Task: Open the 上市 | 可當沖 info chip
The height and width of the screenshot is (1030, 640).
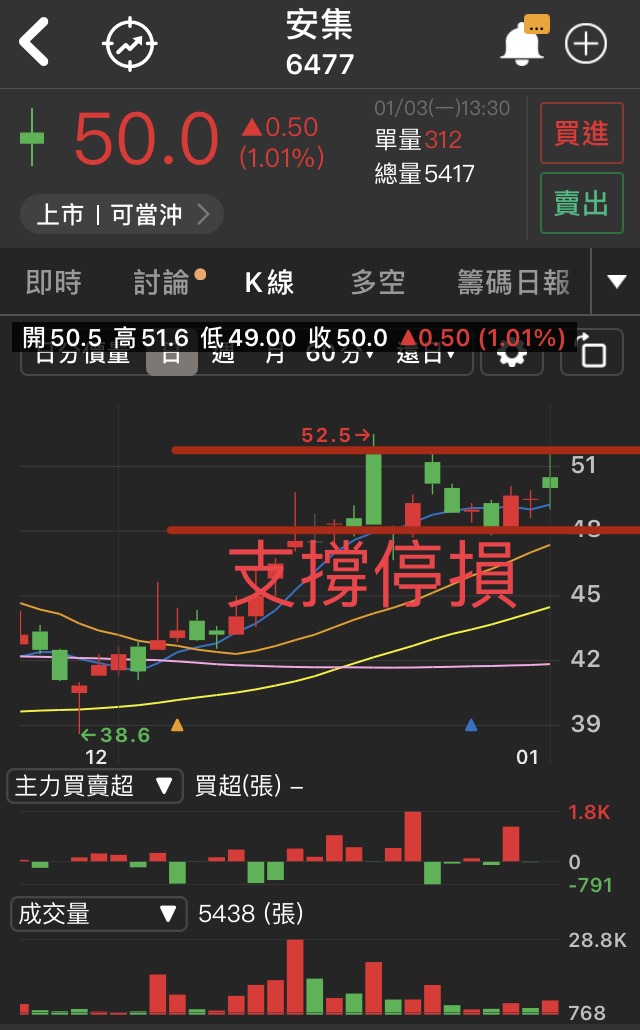Action: pyautogui.click(x=122, y=214)
